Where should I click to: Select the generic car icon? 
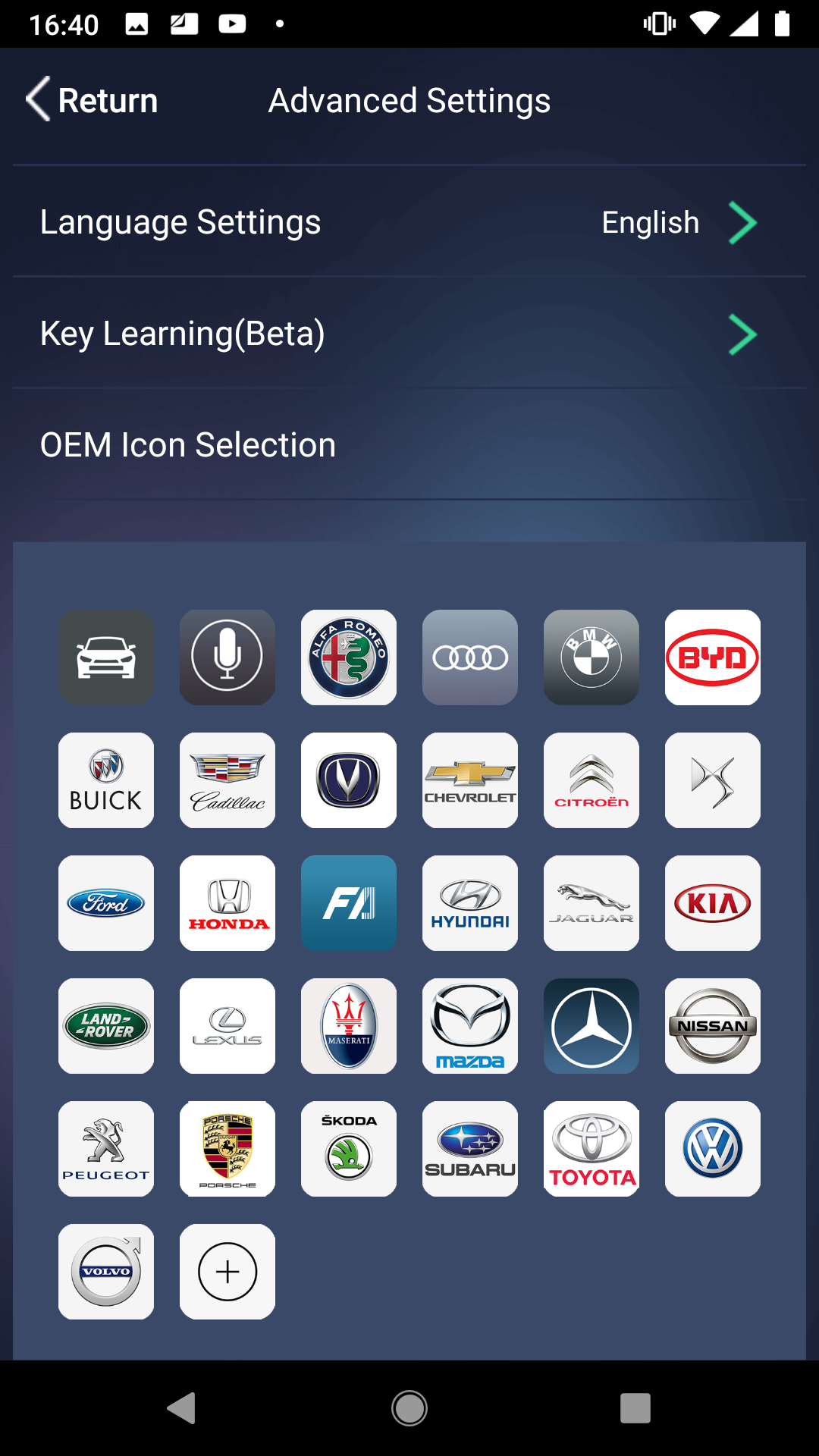[x=106, y=657]
